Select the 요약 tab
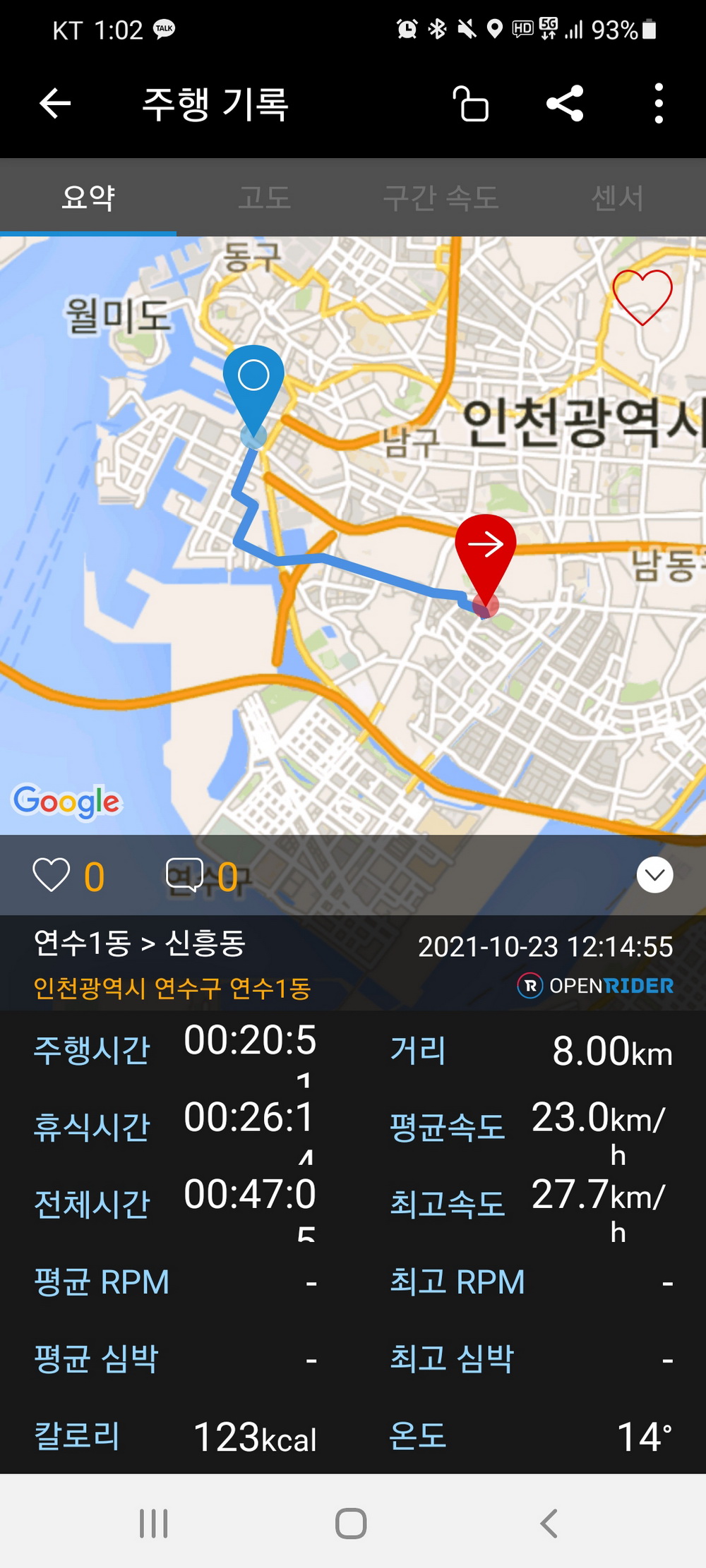 click(x=88, y=198)
